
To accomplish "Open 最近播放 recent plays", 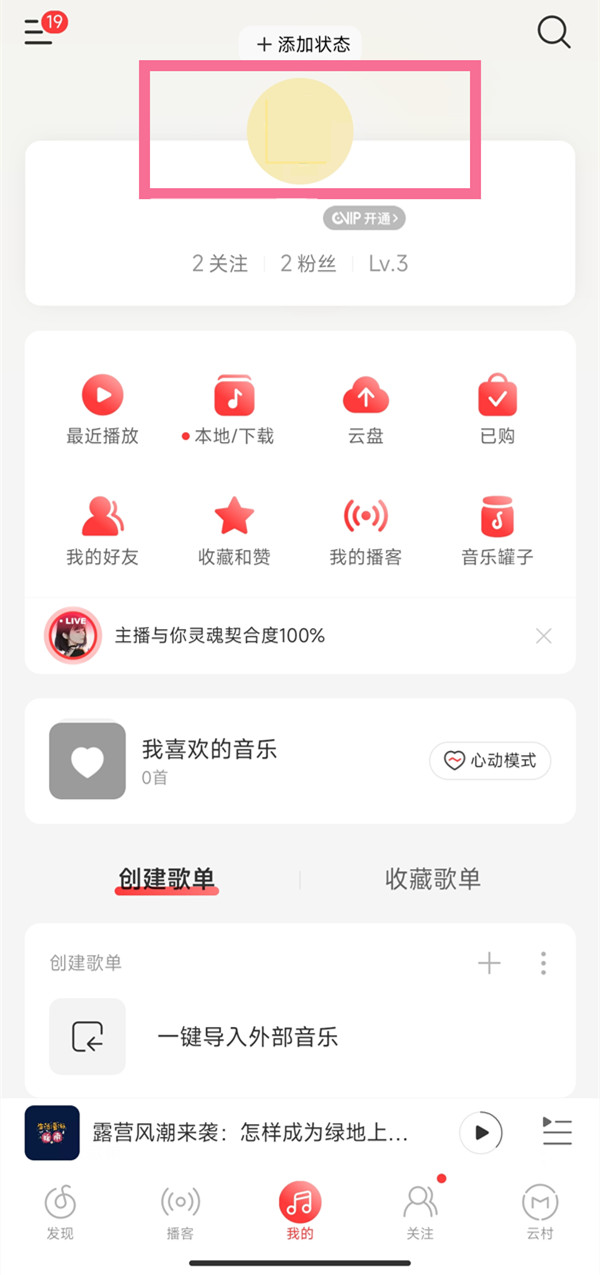I will coord(102,410).
